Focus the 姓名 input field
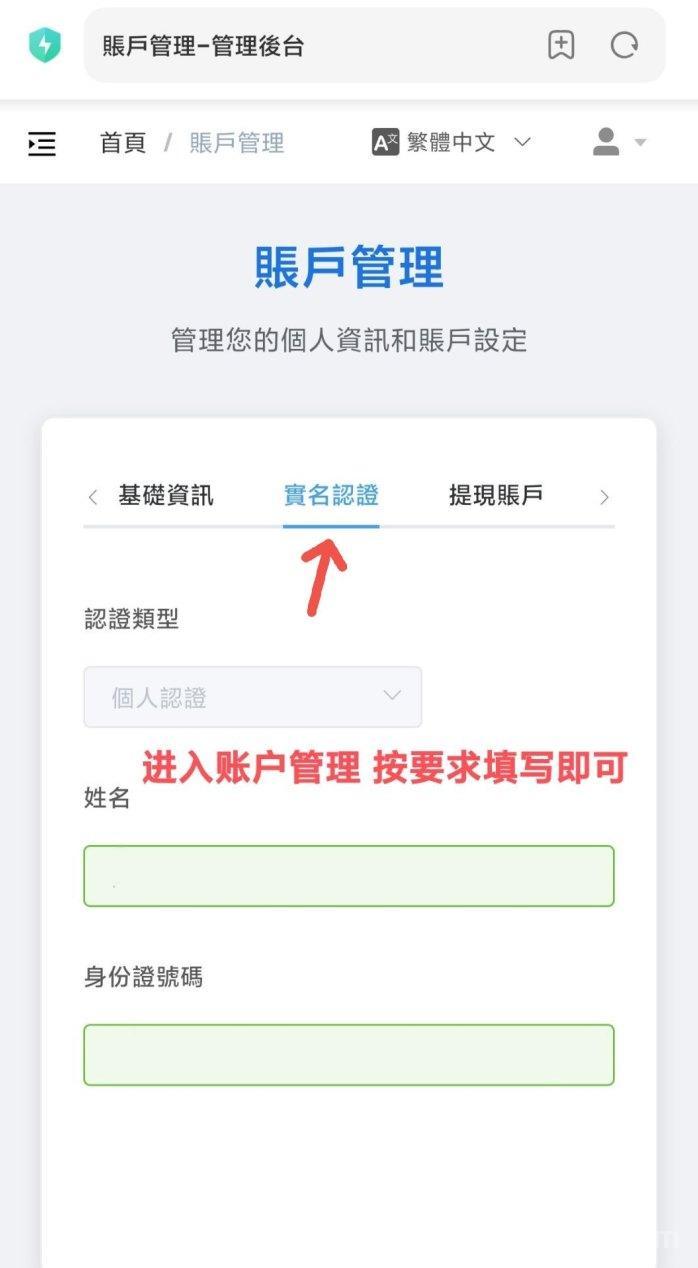The height and width of the screenshot is (1268, 698). (x=348, y=876)
